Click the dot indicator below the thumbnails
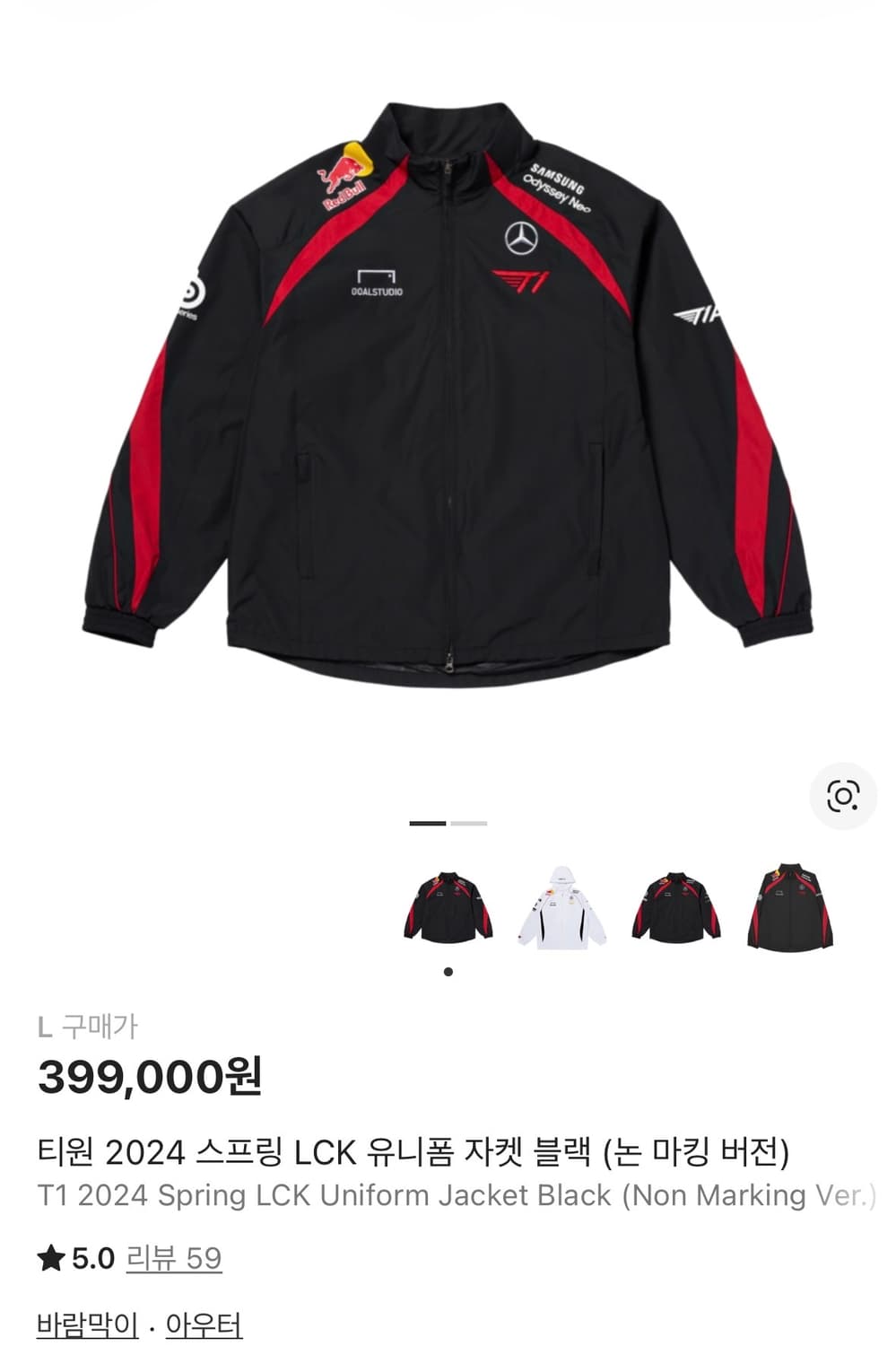 [448, 972]
